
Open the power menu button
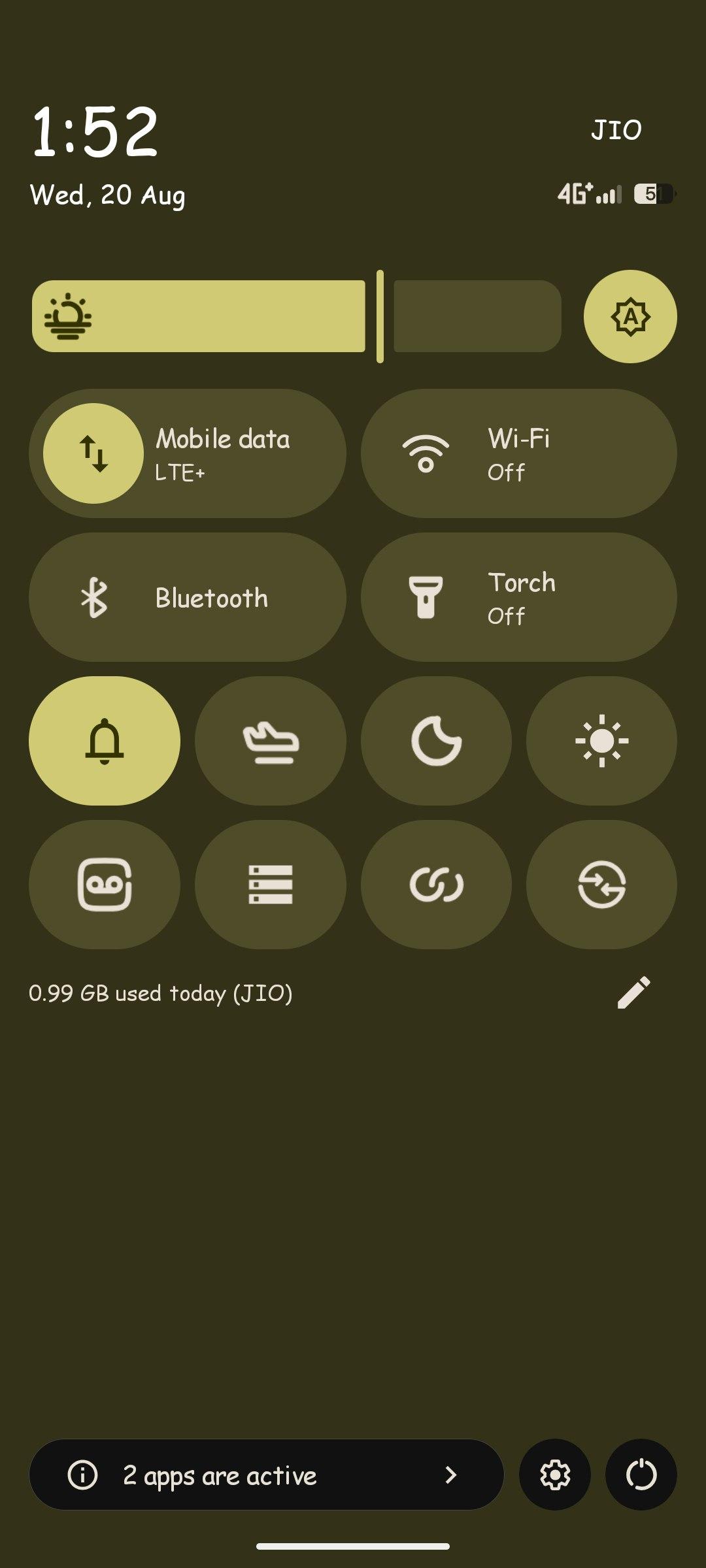coord(641,1475)
